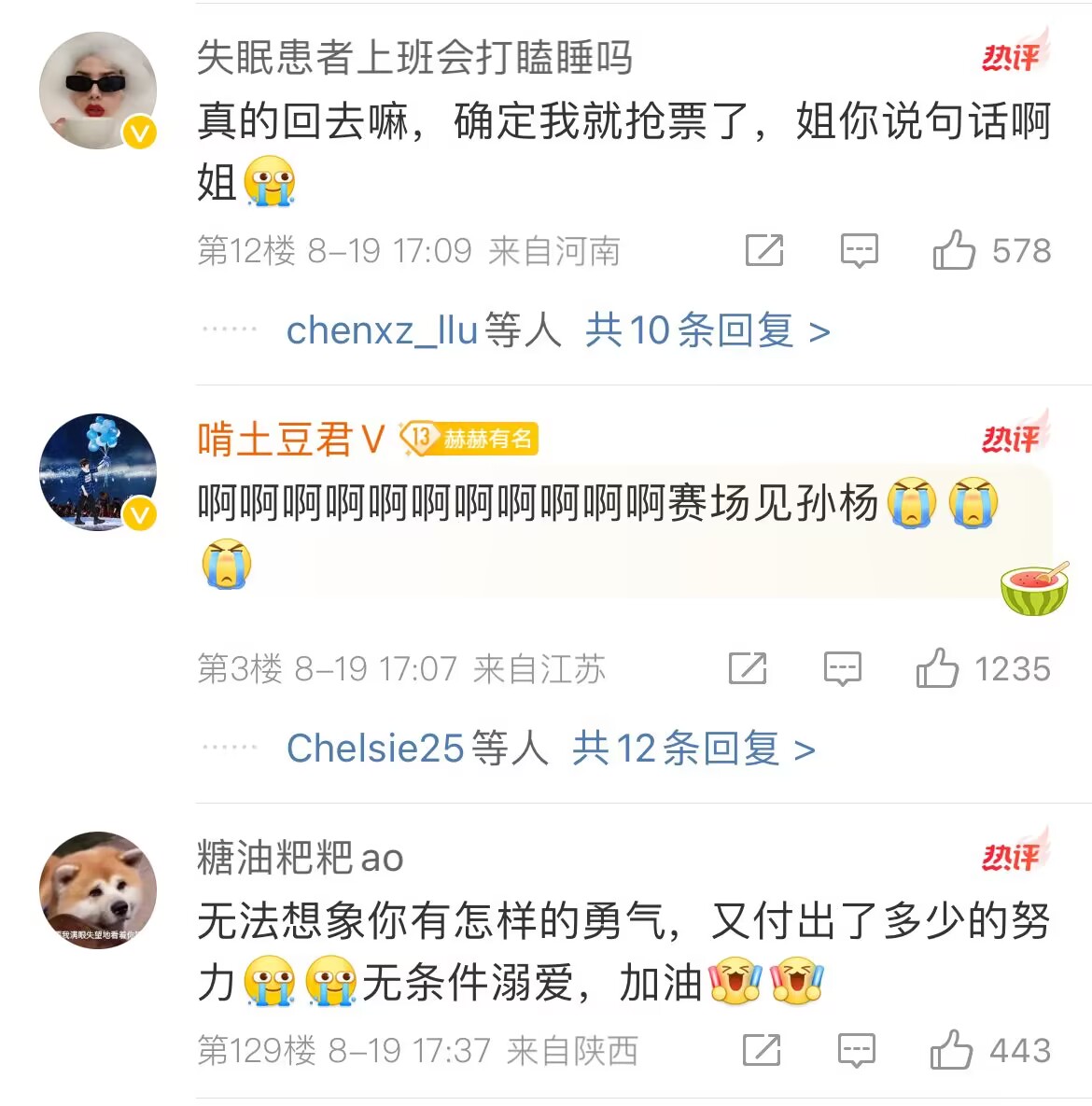Share the comment from 第129楼

click(762, 1050)
